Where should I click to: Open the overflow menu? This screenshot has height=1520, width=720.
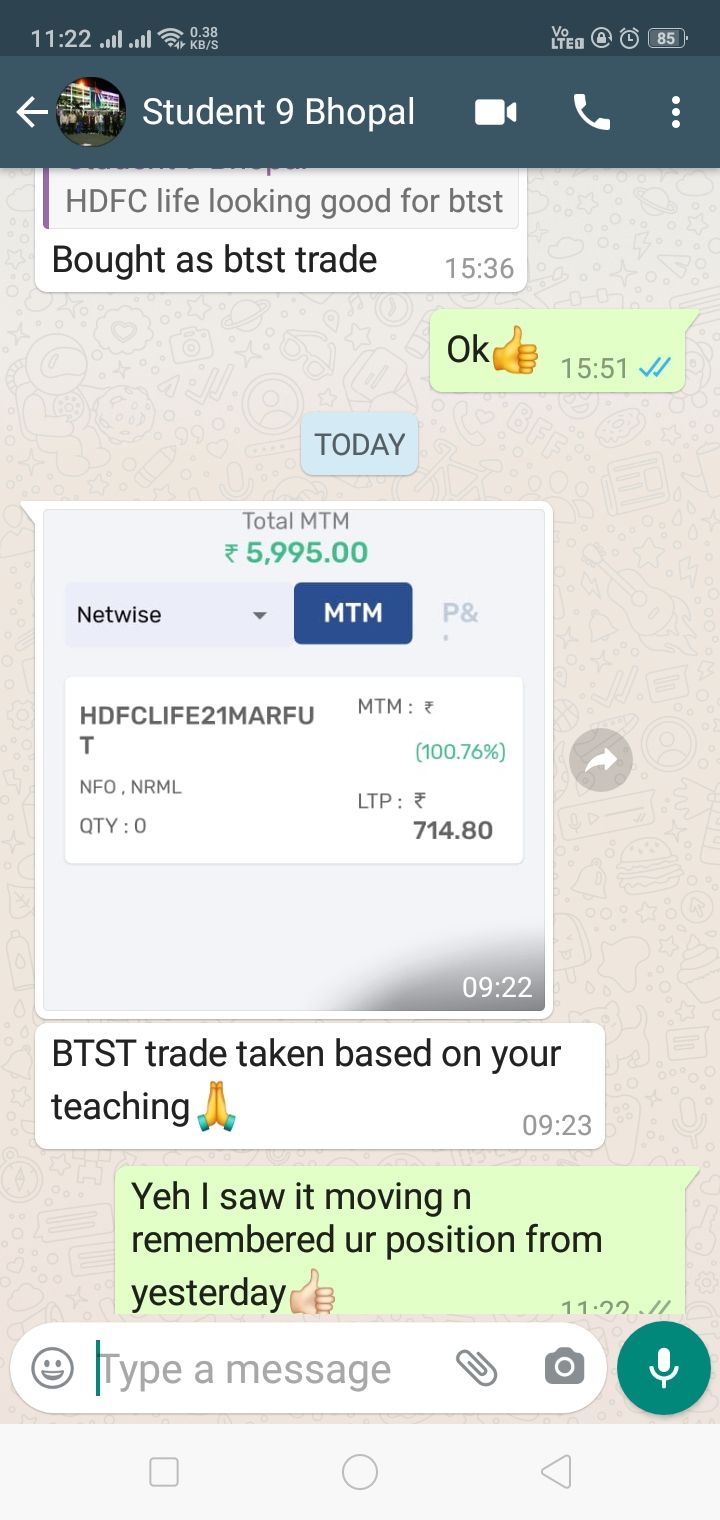click(x=676, y=112)
